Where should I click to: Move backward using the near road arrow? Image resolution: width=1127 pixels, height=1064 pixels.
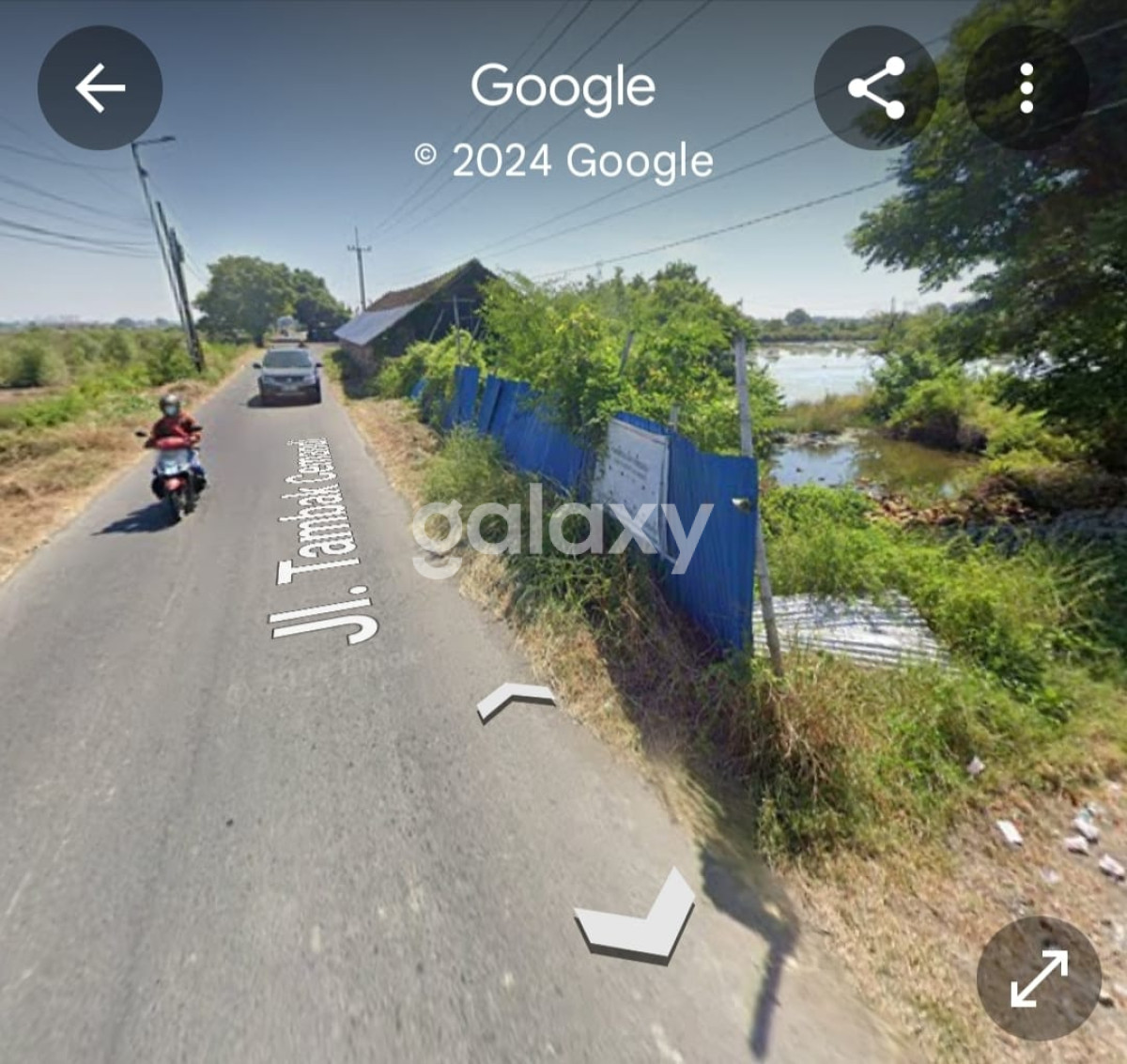tap(638, 919)
